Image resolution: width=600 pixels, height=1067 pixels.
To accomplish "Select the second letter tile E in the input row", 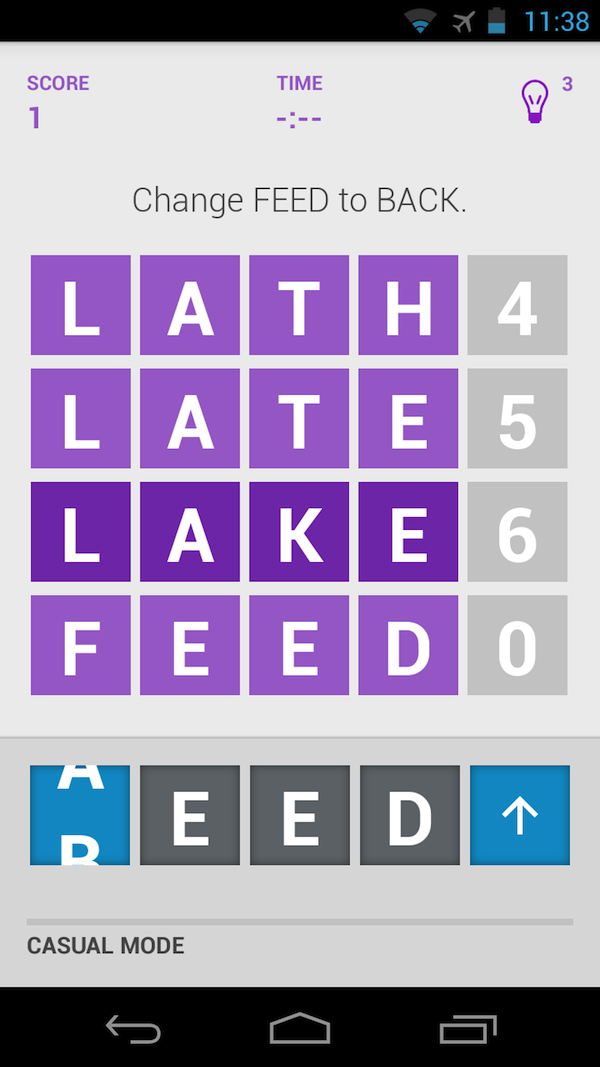I will [190, 816].
